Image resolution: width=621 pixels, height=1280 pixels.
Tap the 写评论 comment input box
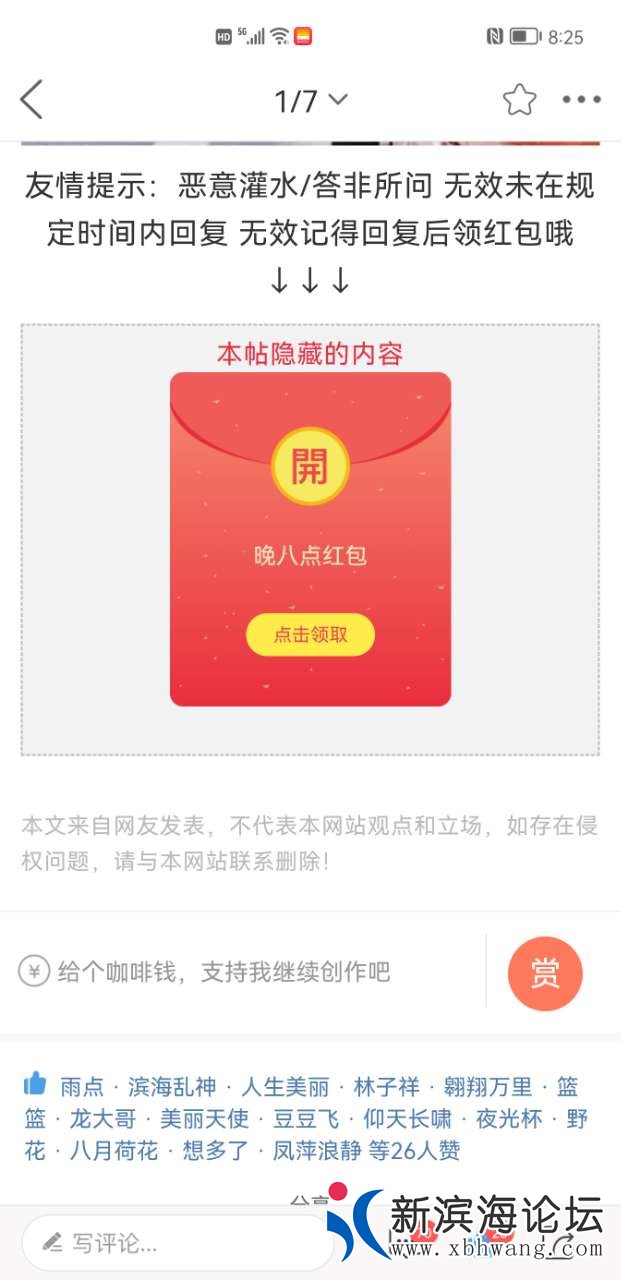click(x=177, y=1243)
